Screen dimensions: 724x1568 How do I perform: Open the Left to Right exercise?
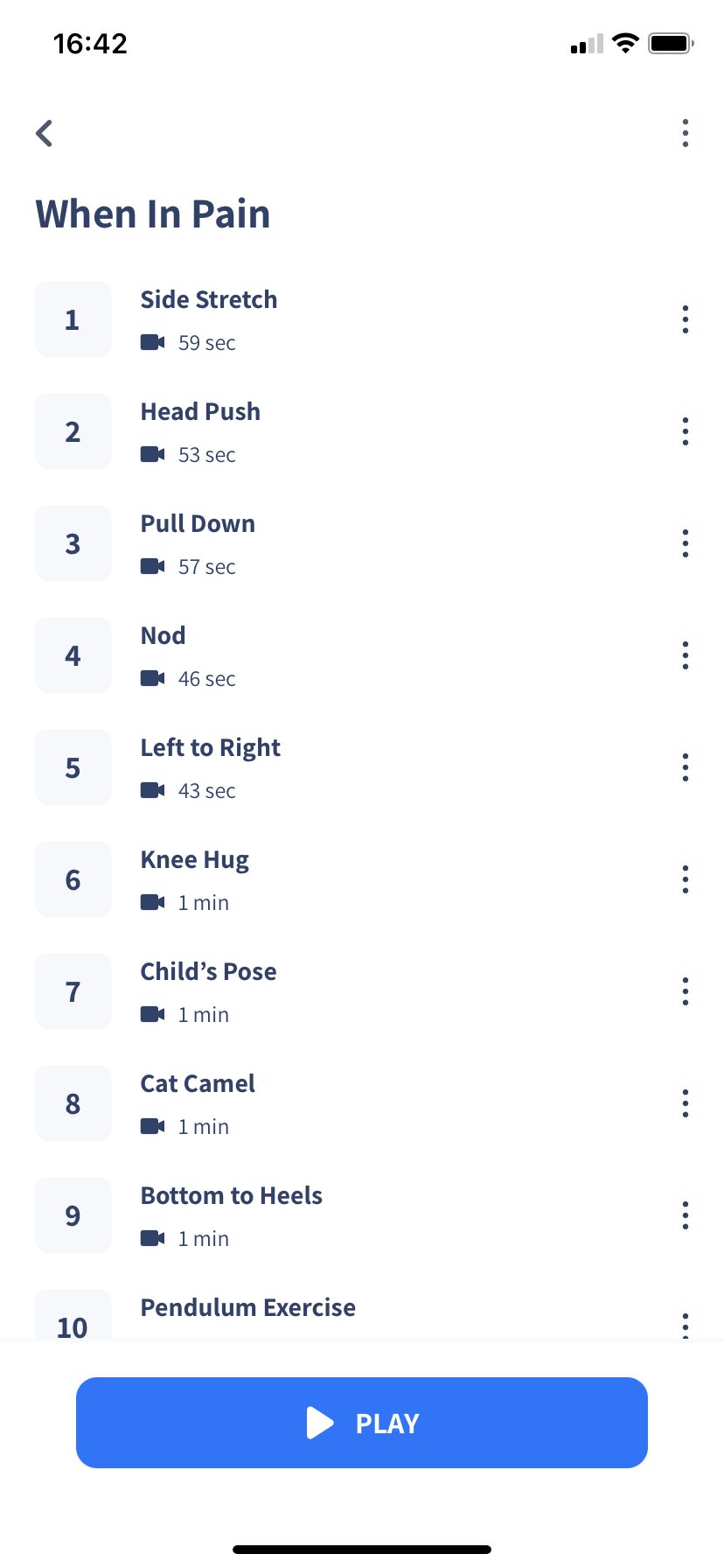point(362,767)
